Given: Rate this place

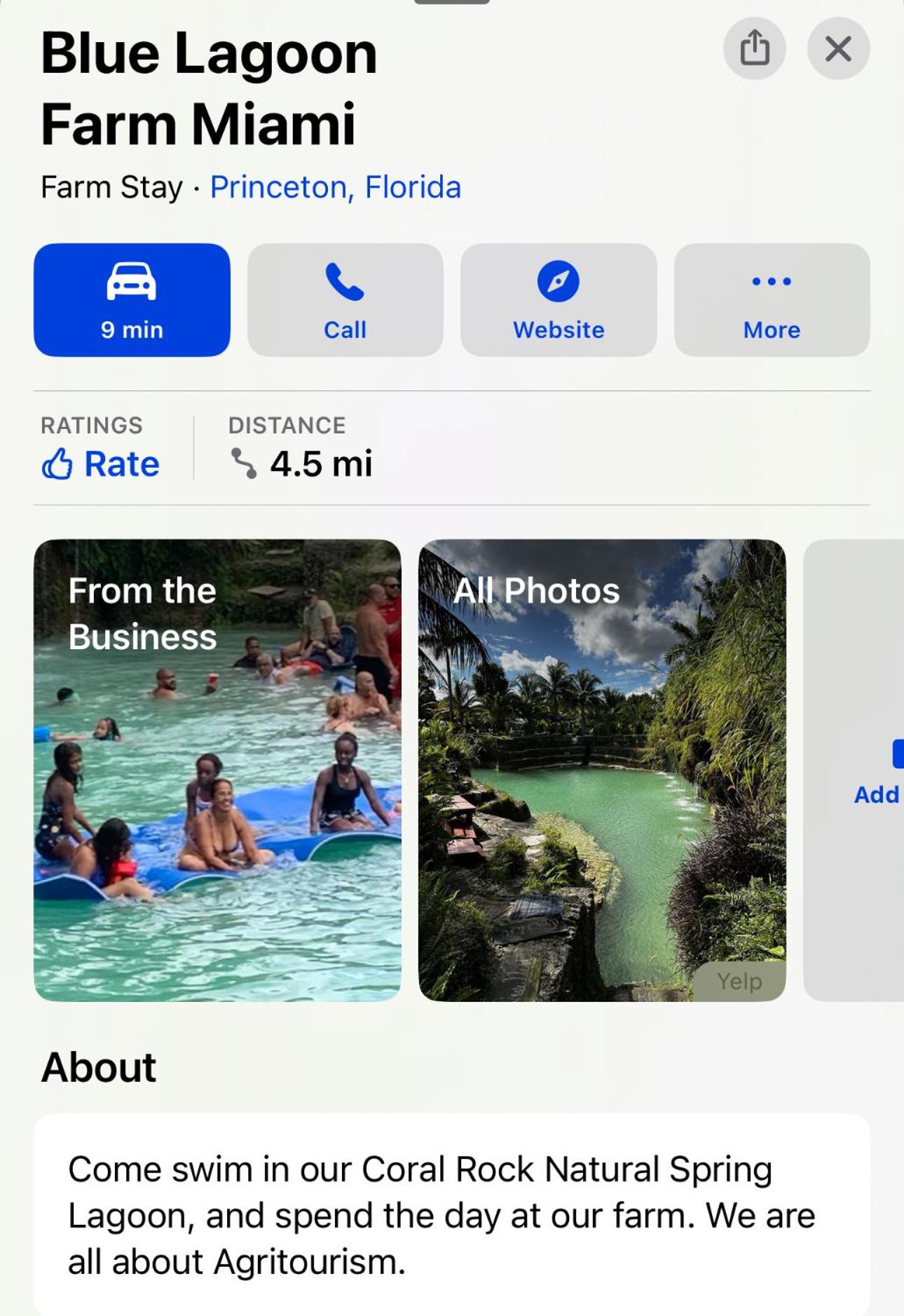Looking at the screenshot, I should point(101,463).
